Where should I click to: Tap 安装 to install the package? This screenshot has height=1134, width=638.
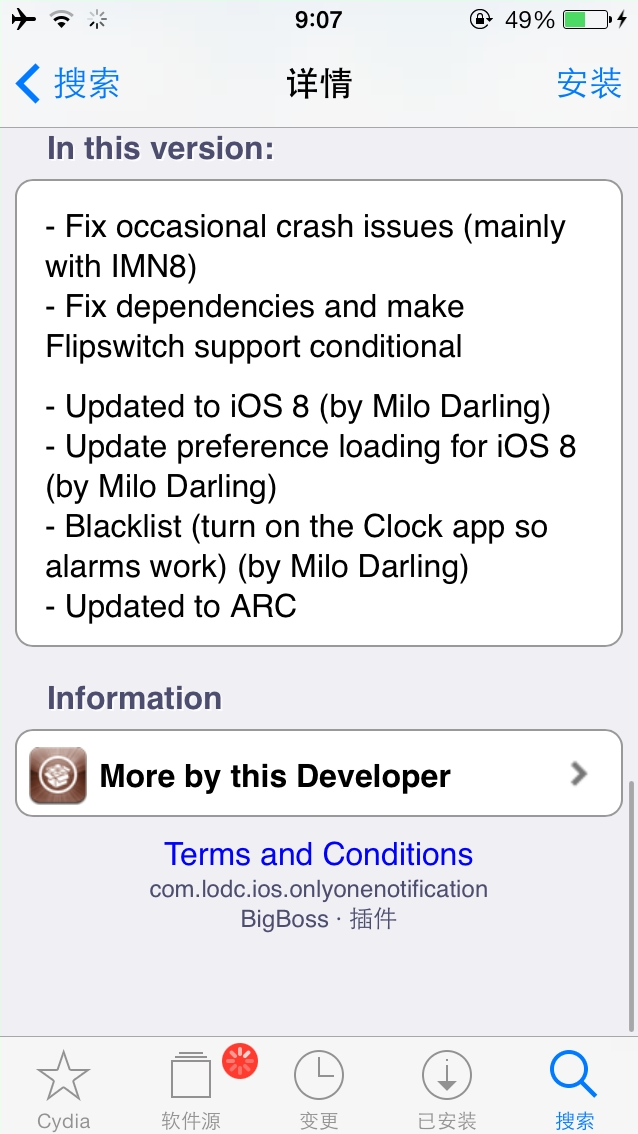point(589,83)
